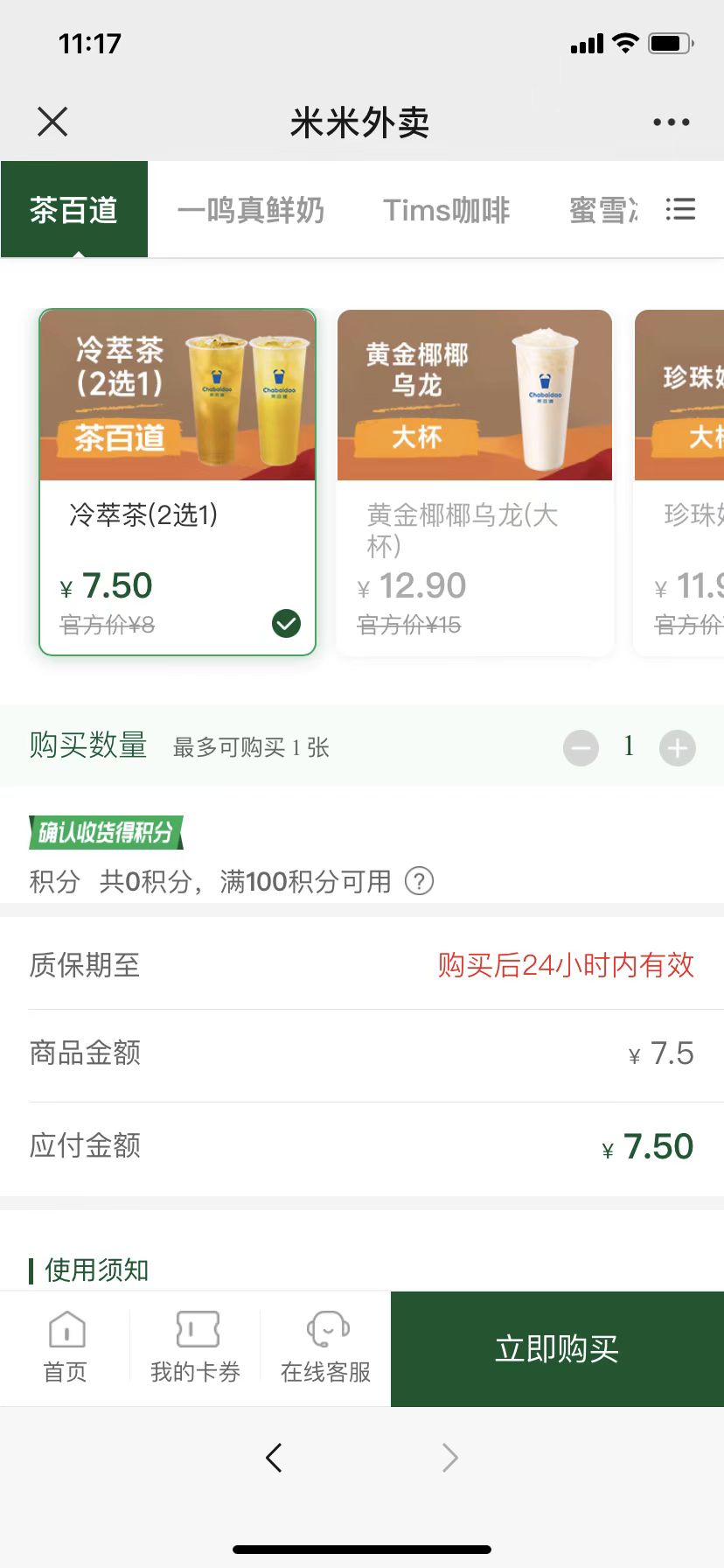Choose the 黄金椰椰乌龙(大杯) card
The height and width of the screenshot is (1568, 724).
click(x=474, y=481)
